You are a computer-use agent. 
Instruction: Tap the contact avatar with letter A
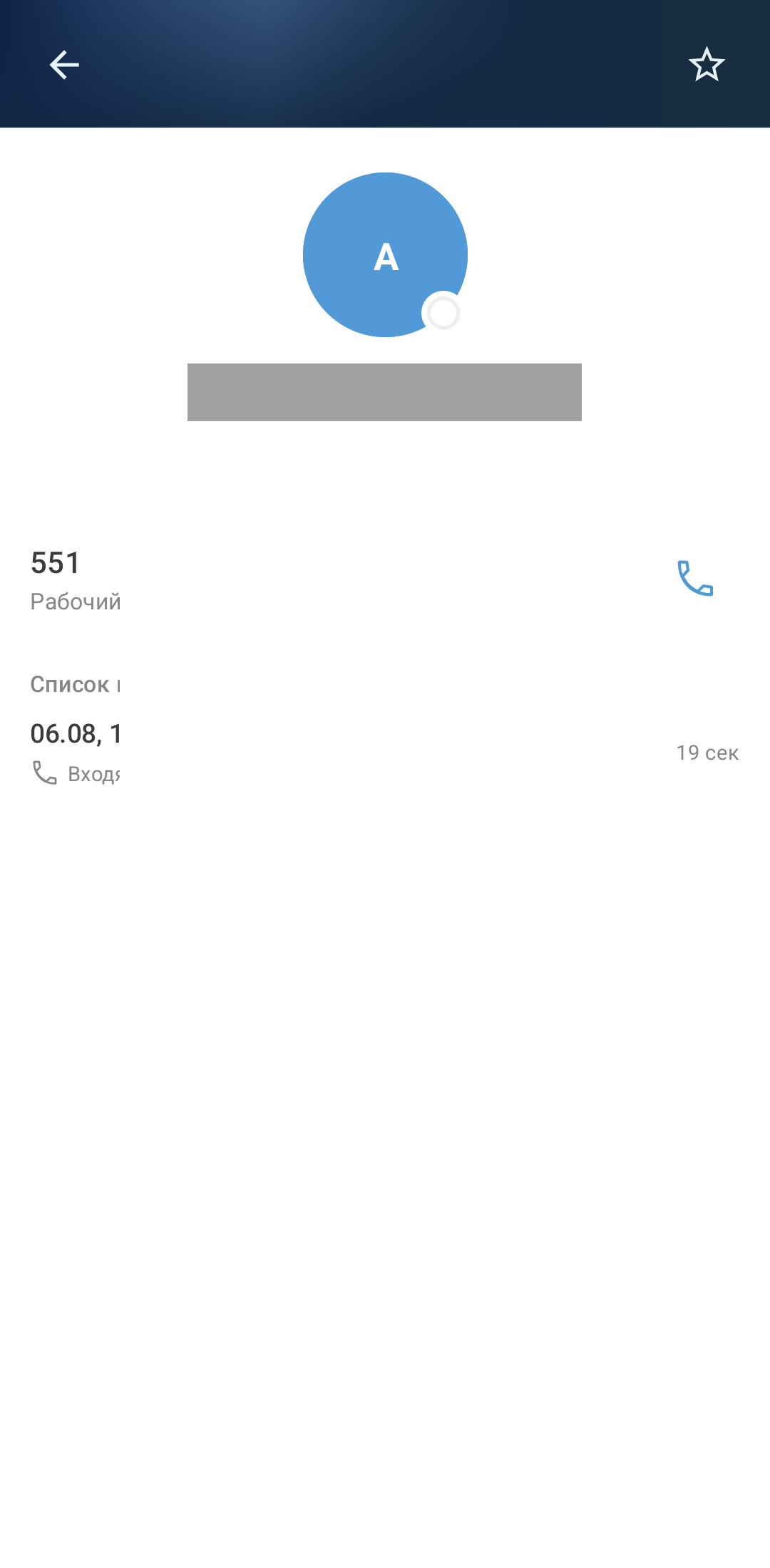(385, 254)
